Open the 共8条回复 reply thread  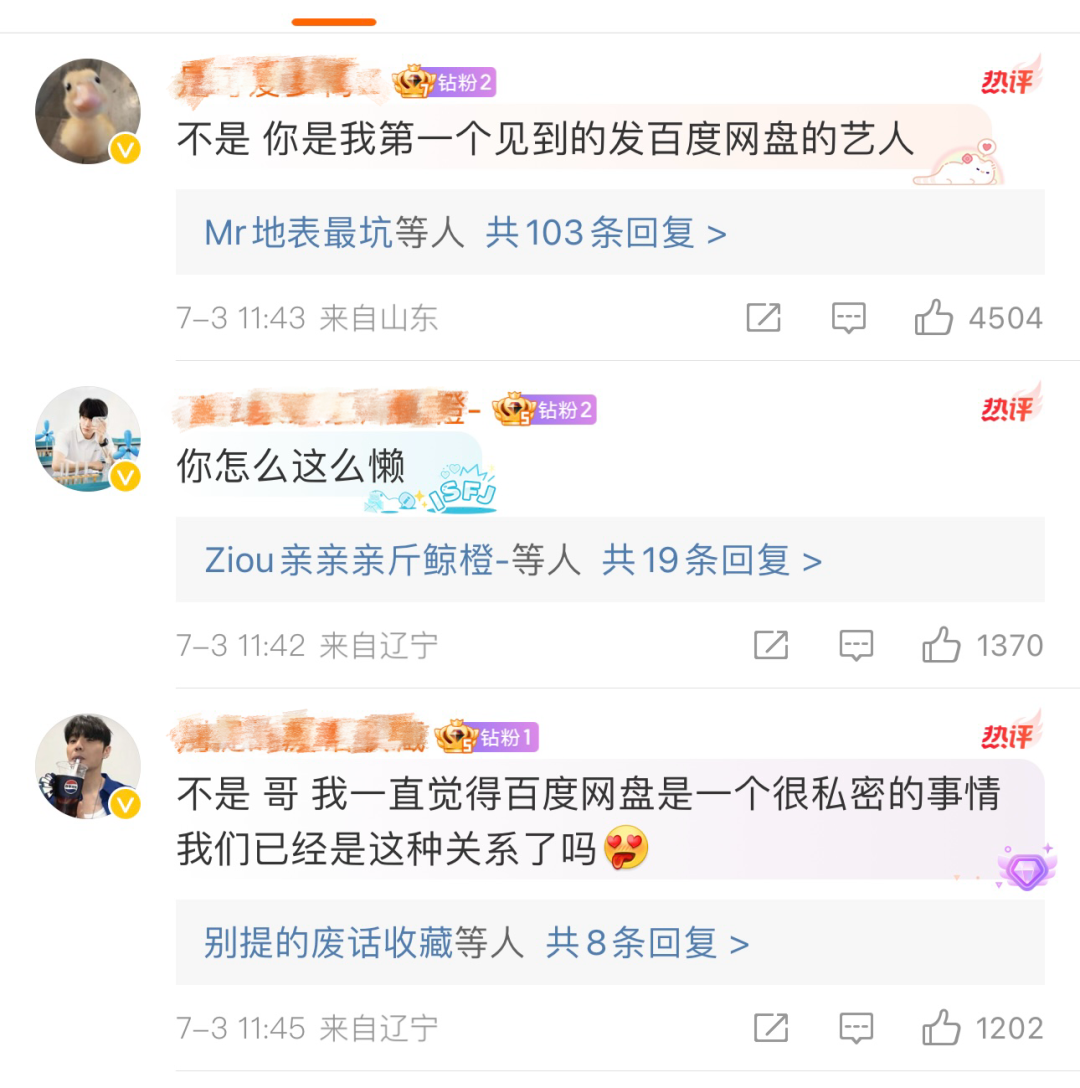647,942
